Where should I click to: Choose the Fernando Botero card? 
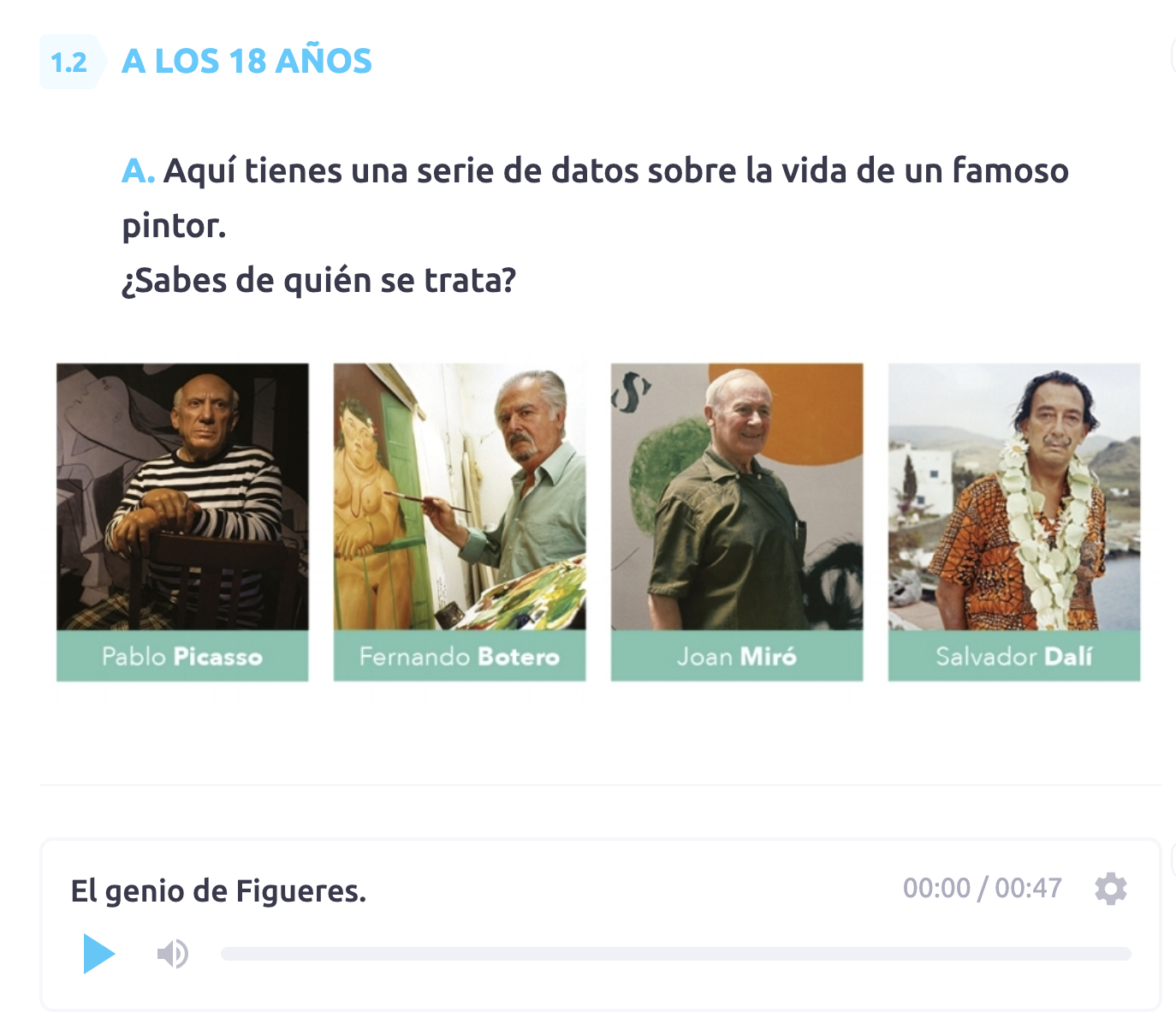460,521
